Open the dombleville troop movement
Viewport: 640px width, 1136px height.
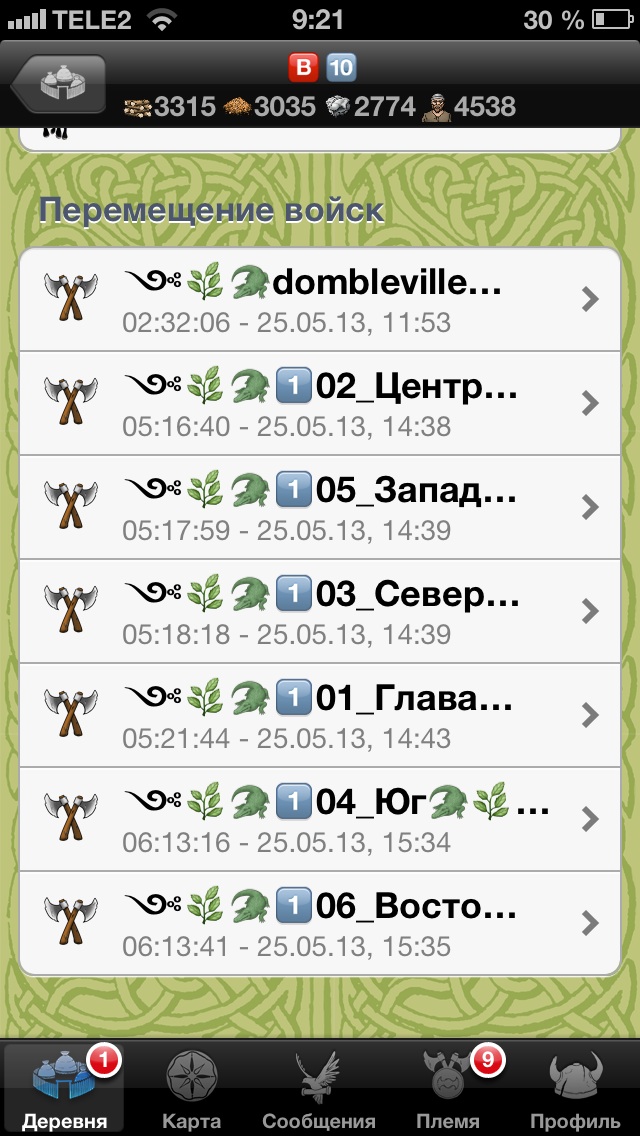click(320, 299)
